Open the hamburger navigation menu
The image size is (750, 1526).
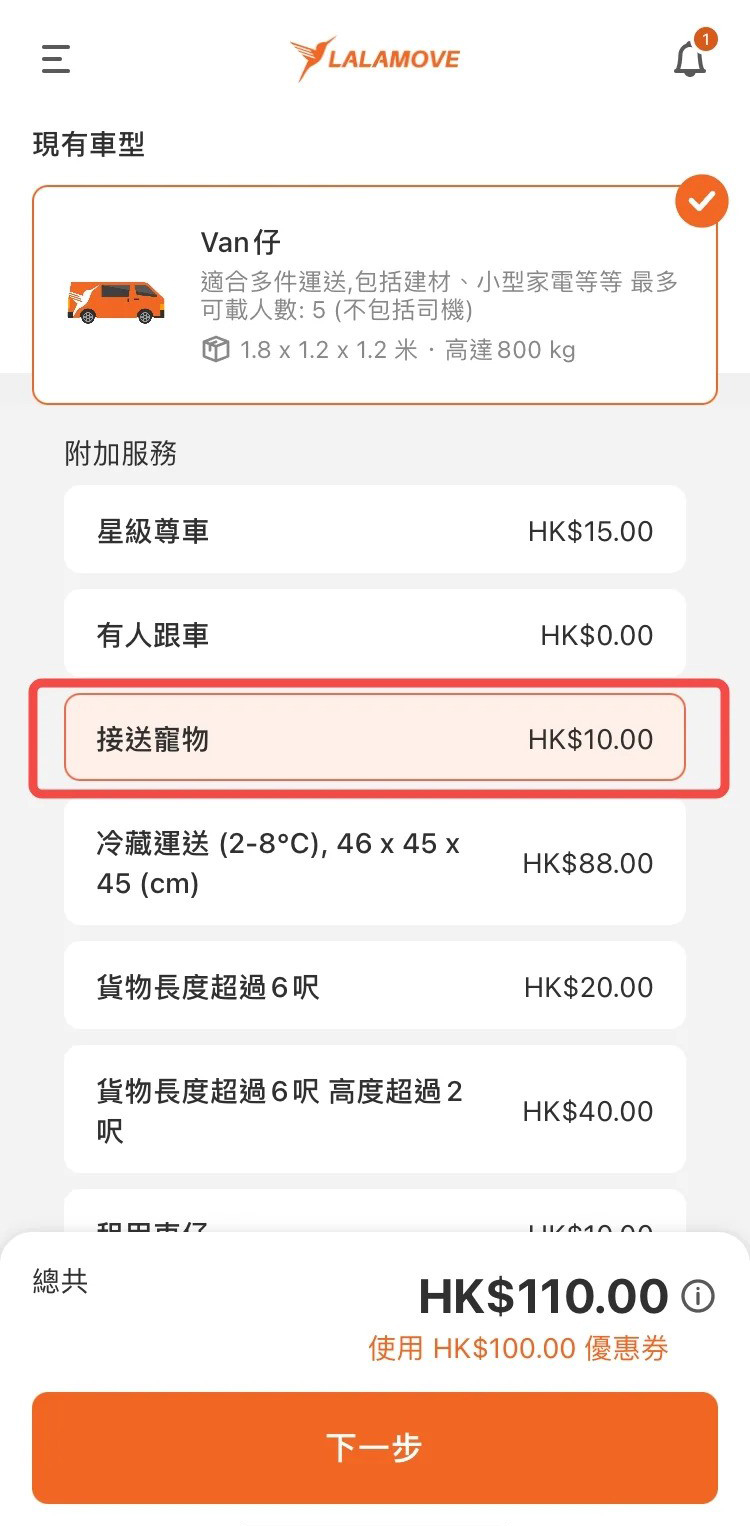(x=55, y=59)
